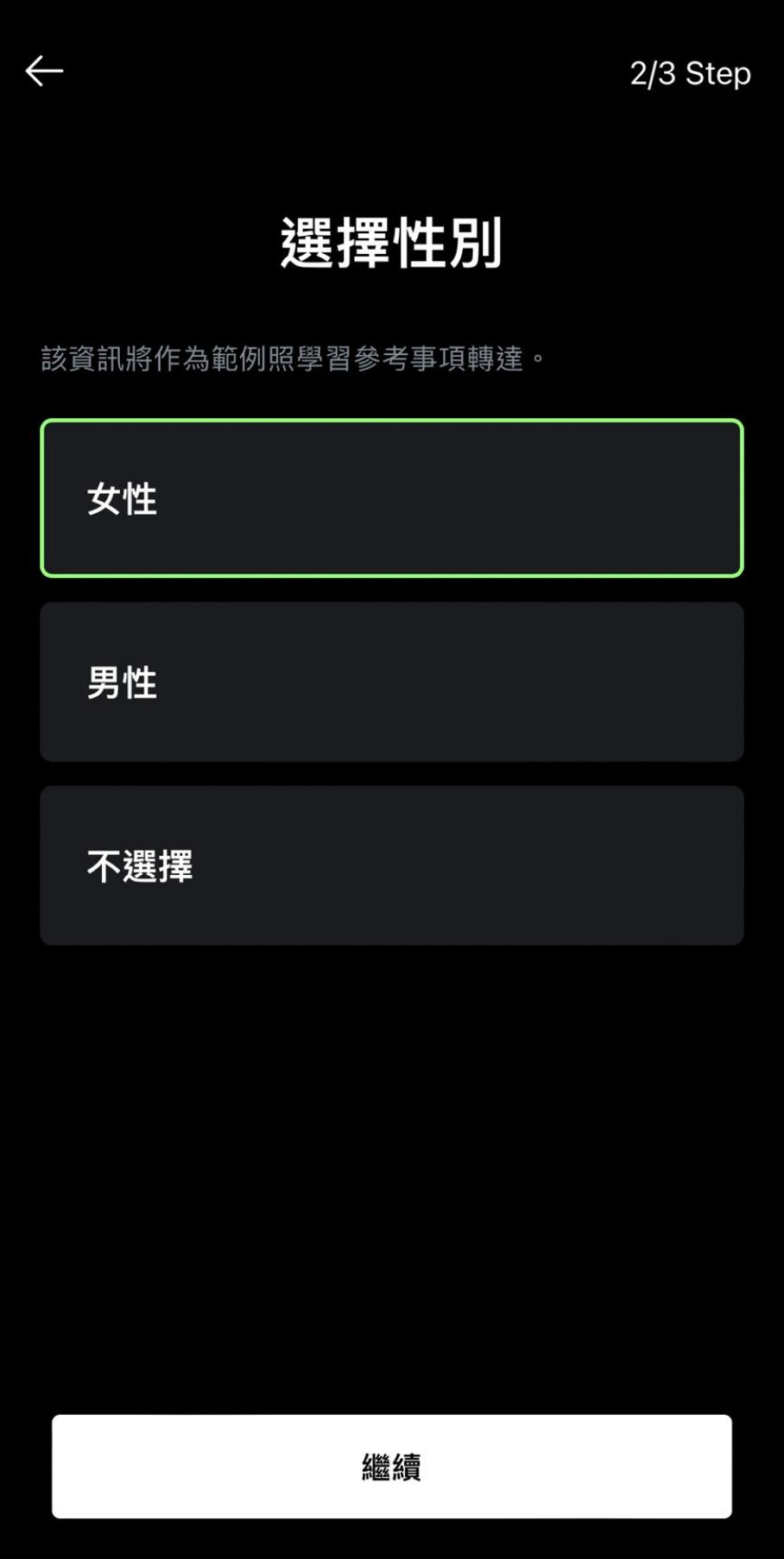Screen dimensions: 784x1559
Task: Select the 女性 gender option
Action: coord(391,498)
